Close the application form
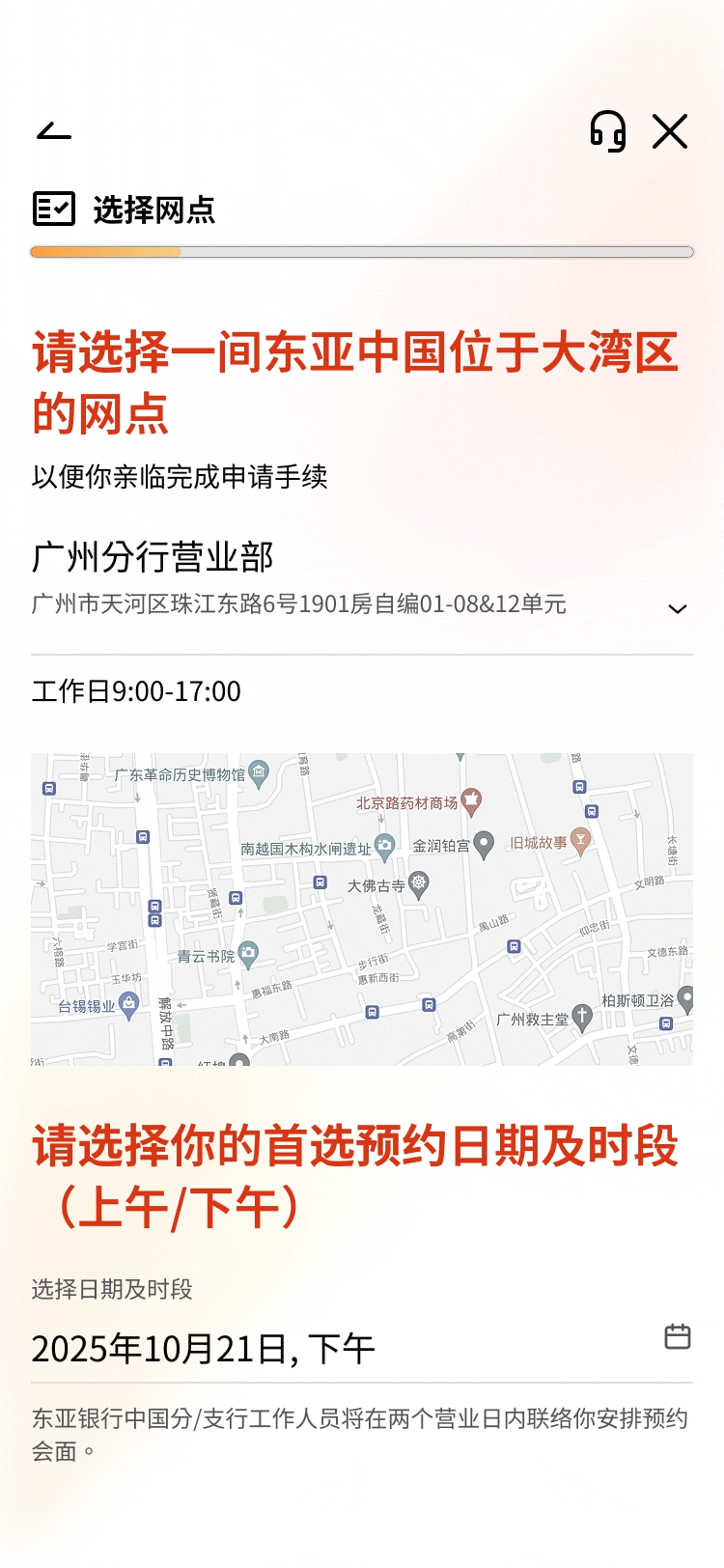Screen dimensions: 724x1568 [x=670, y=131]
